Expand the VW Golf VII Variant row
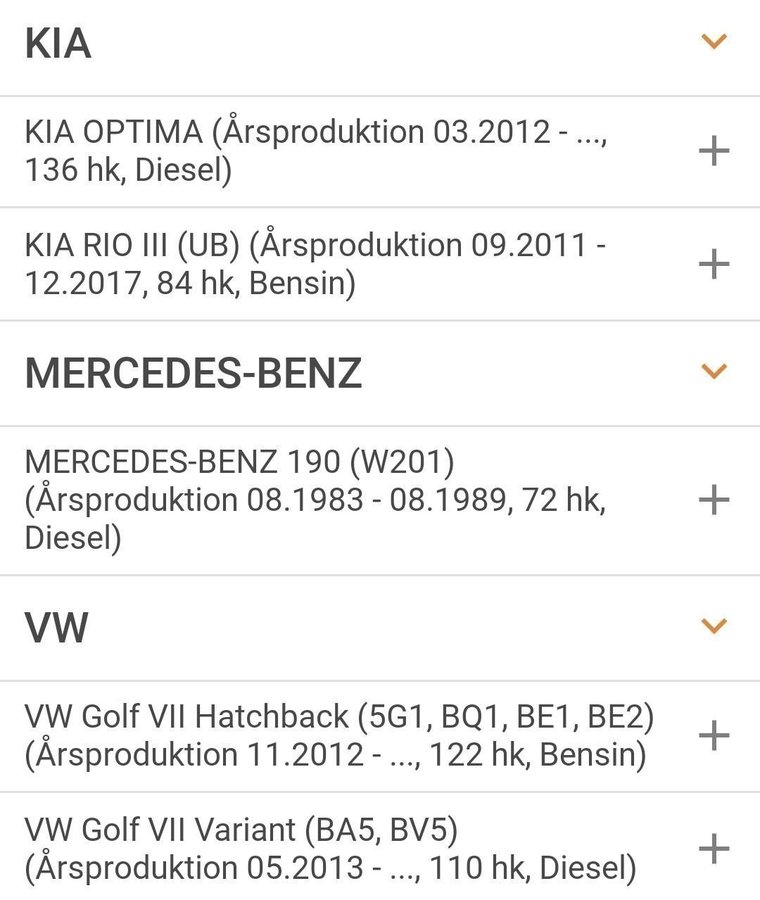Viewport: 760px width, 900px height. [713, 849]
